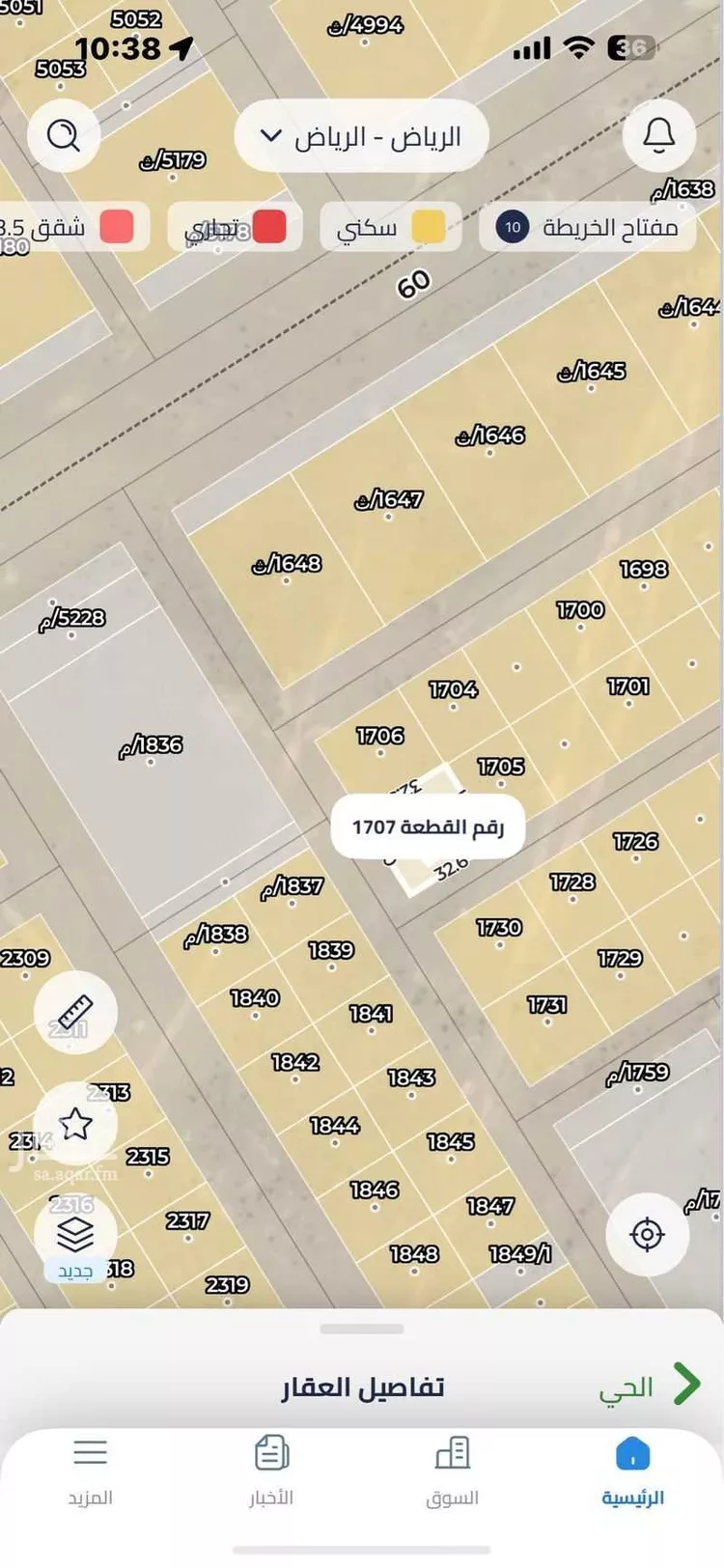Open the مفتاح الخريطة map legend chip
Image resolution: width=724 pixels, height=1568 pixels.
point(587,227)
